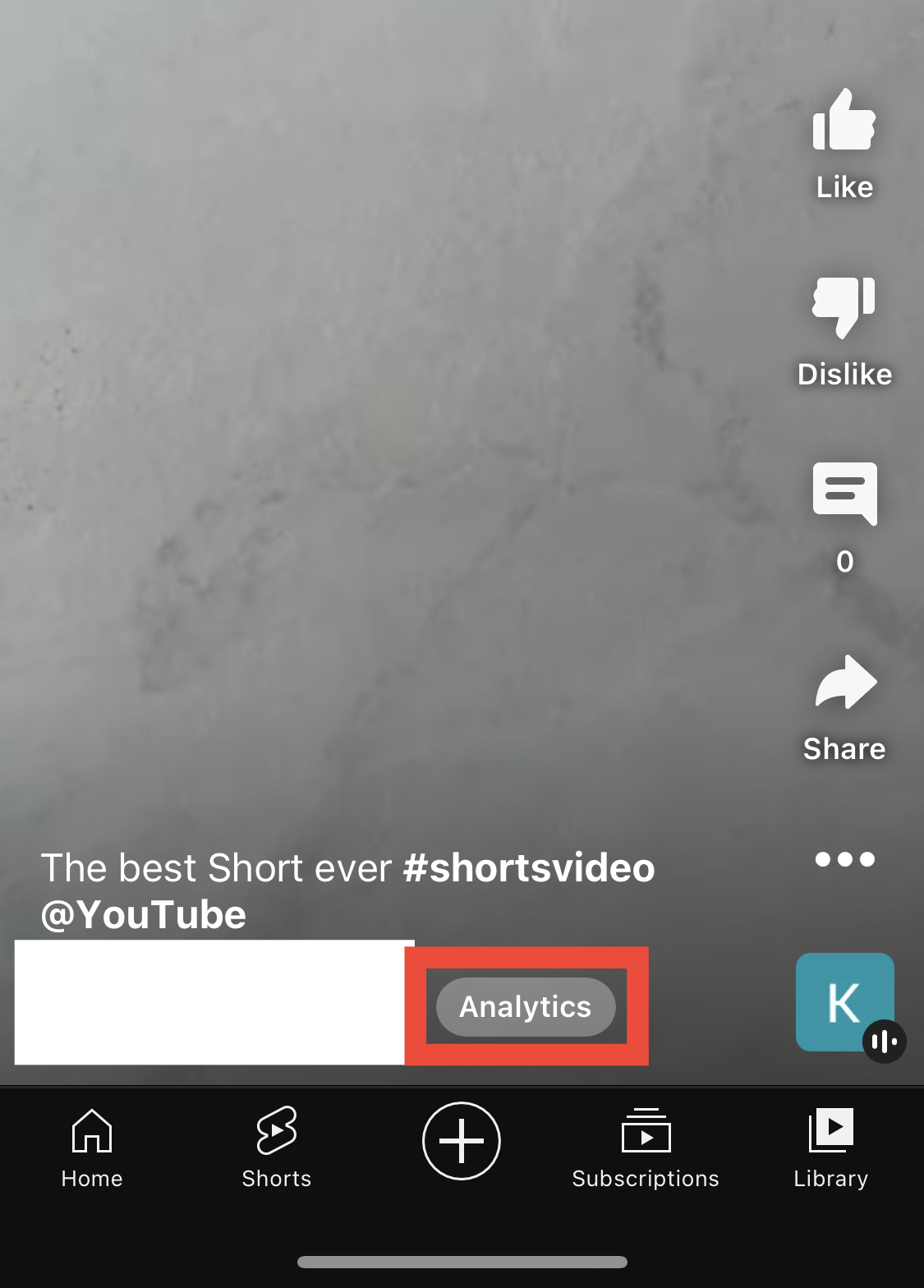Tap the K sound thumbnail
Screen dimensions: 924x1288
(844, 1002)
